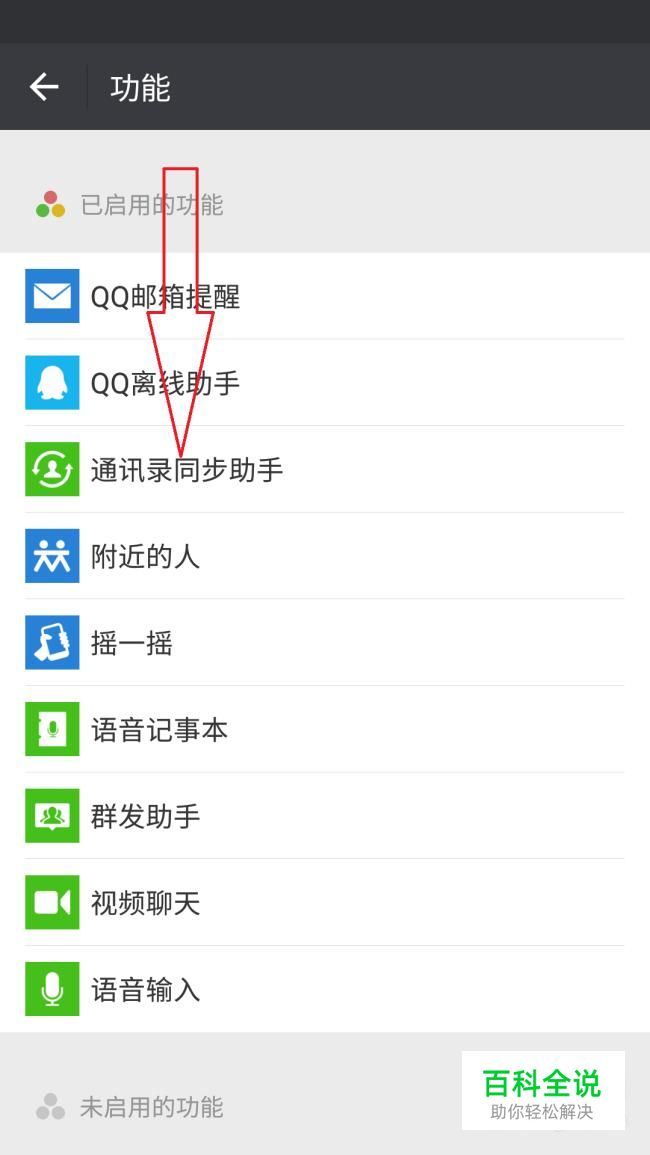Screen dimensions: 650x1155
Task: Open 附近的人
Action: coord(325,556)
